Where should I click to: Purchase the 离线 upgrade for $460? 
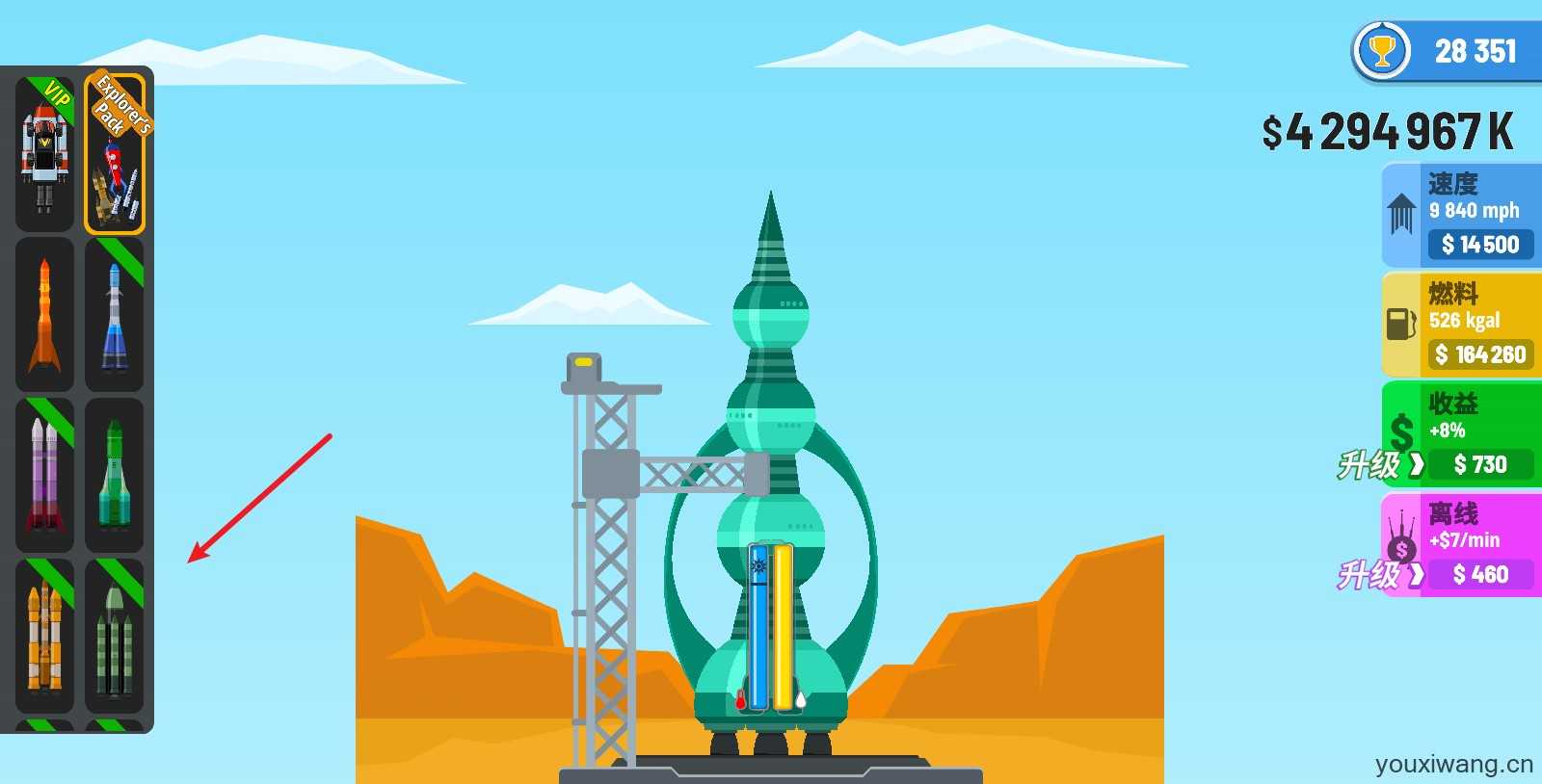[1479, 575]
